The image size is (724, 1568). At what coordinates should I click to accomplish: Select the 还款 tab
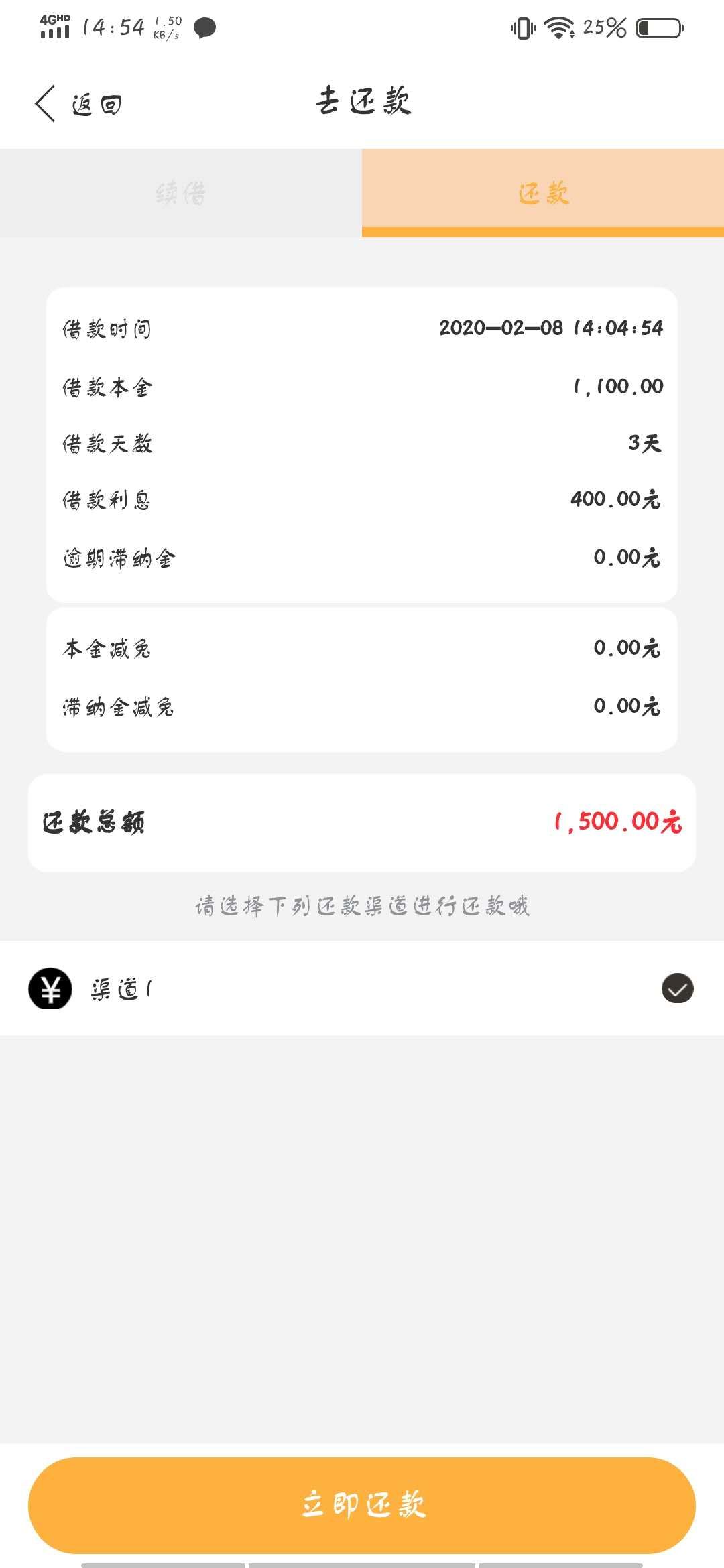[x=543, y=193]
